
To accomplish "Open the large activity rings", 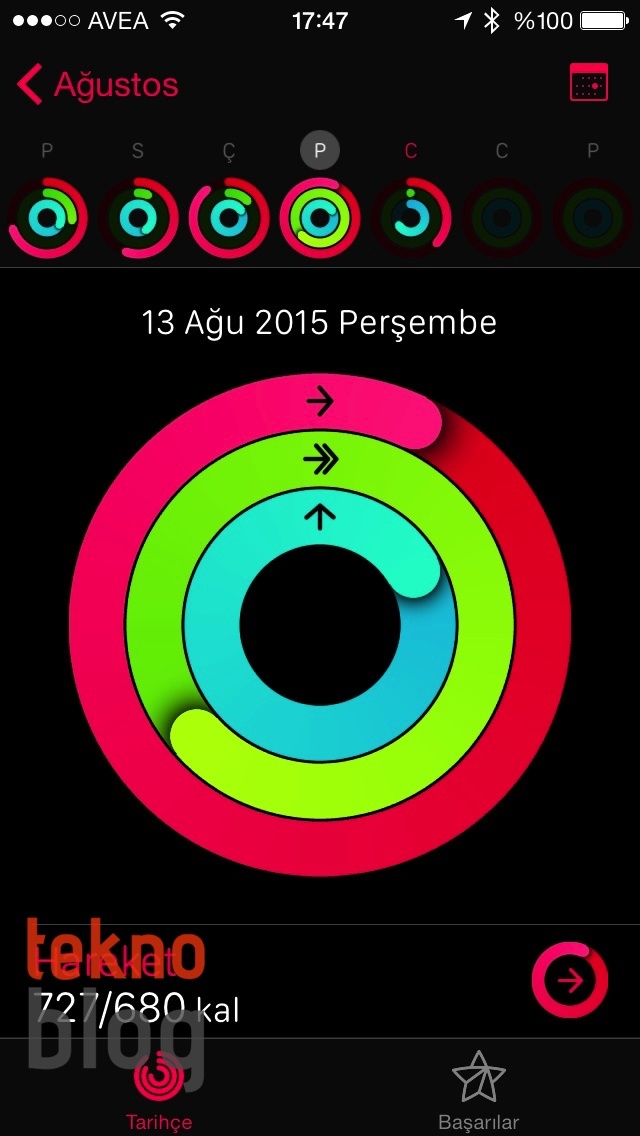I will point(320,625).
